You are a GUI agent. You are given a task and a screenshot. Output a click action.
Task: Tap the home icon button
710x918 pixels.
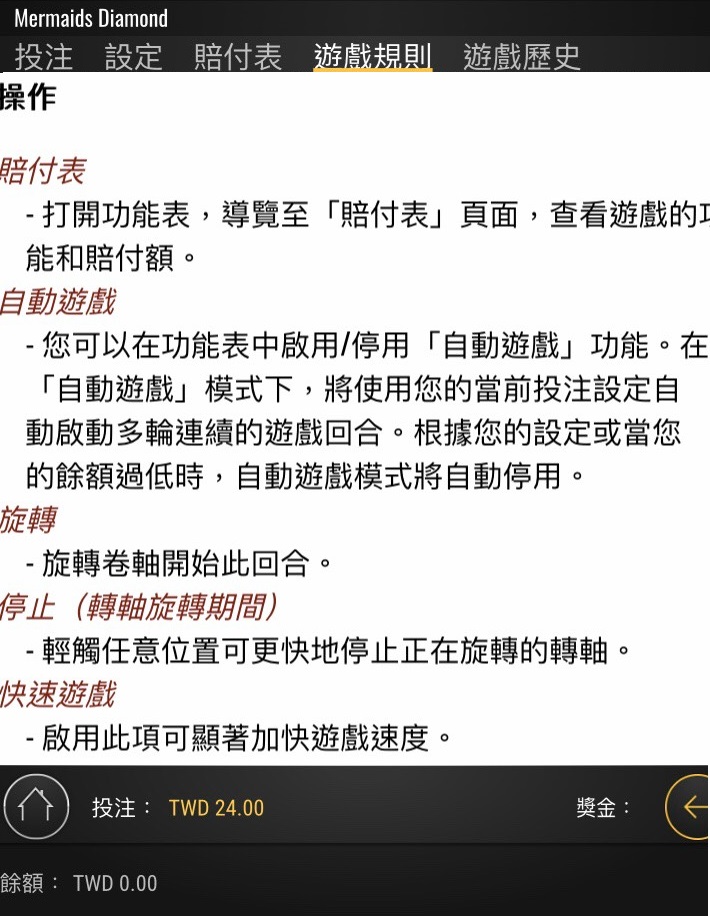[36, 806]
